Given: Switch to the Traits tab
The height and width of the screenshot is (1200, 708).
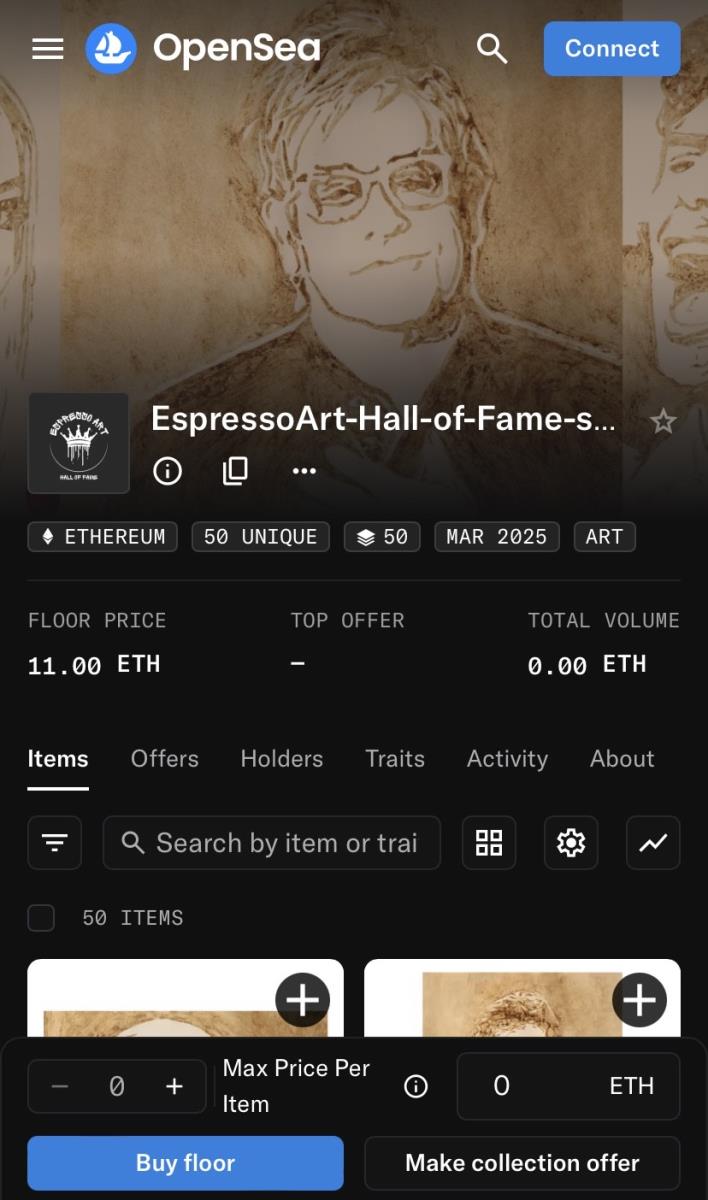Looking at the screenshot, I should (x=395, y=759).
